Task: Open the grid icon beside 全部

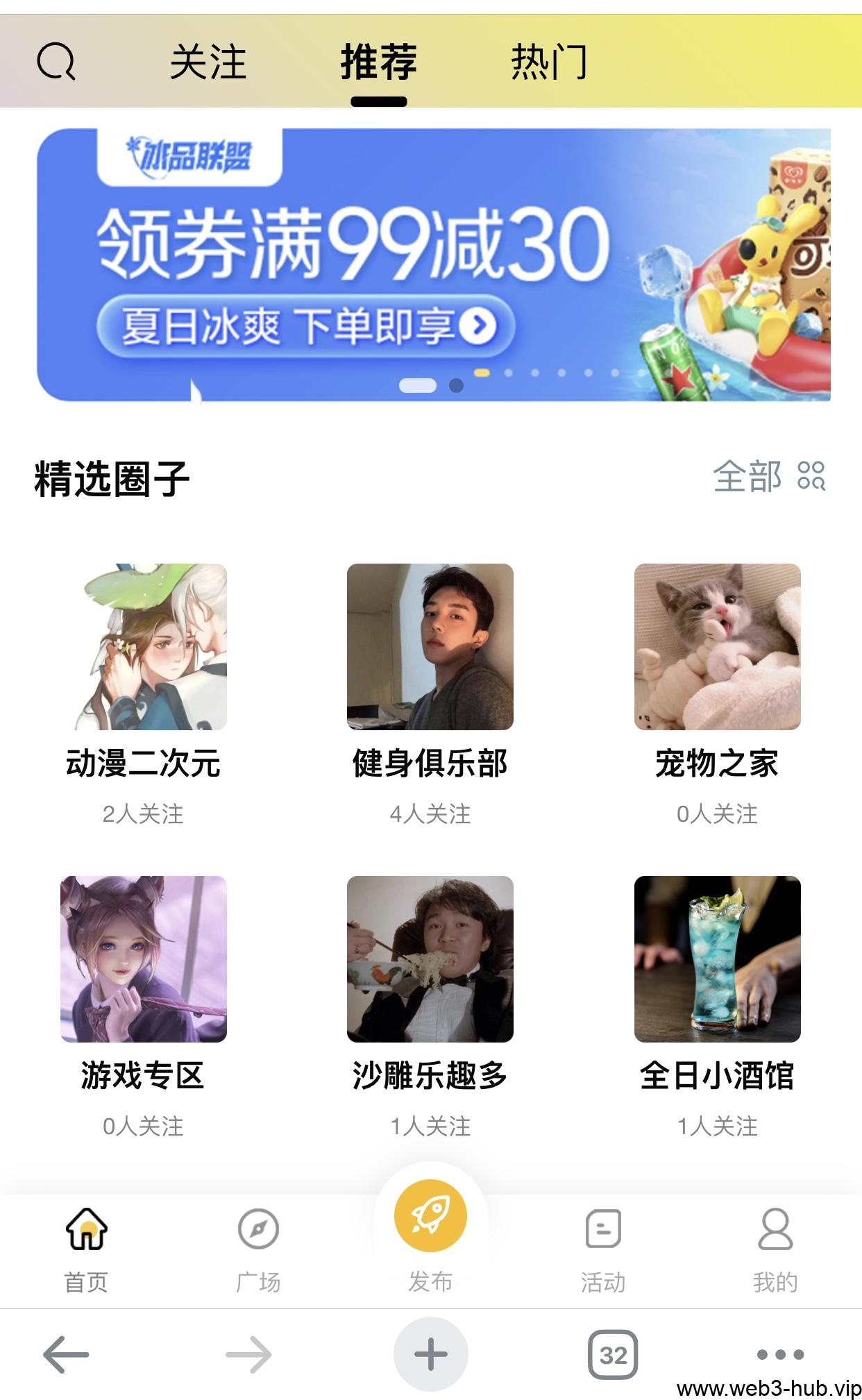Action: (x=813, y=479)
